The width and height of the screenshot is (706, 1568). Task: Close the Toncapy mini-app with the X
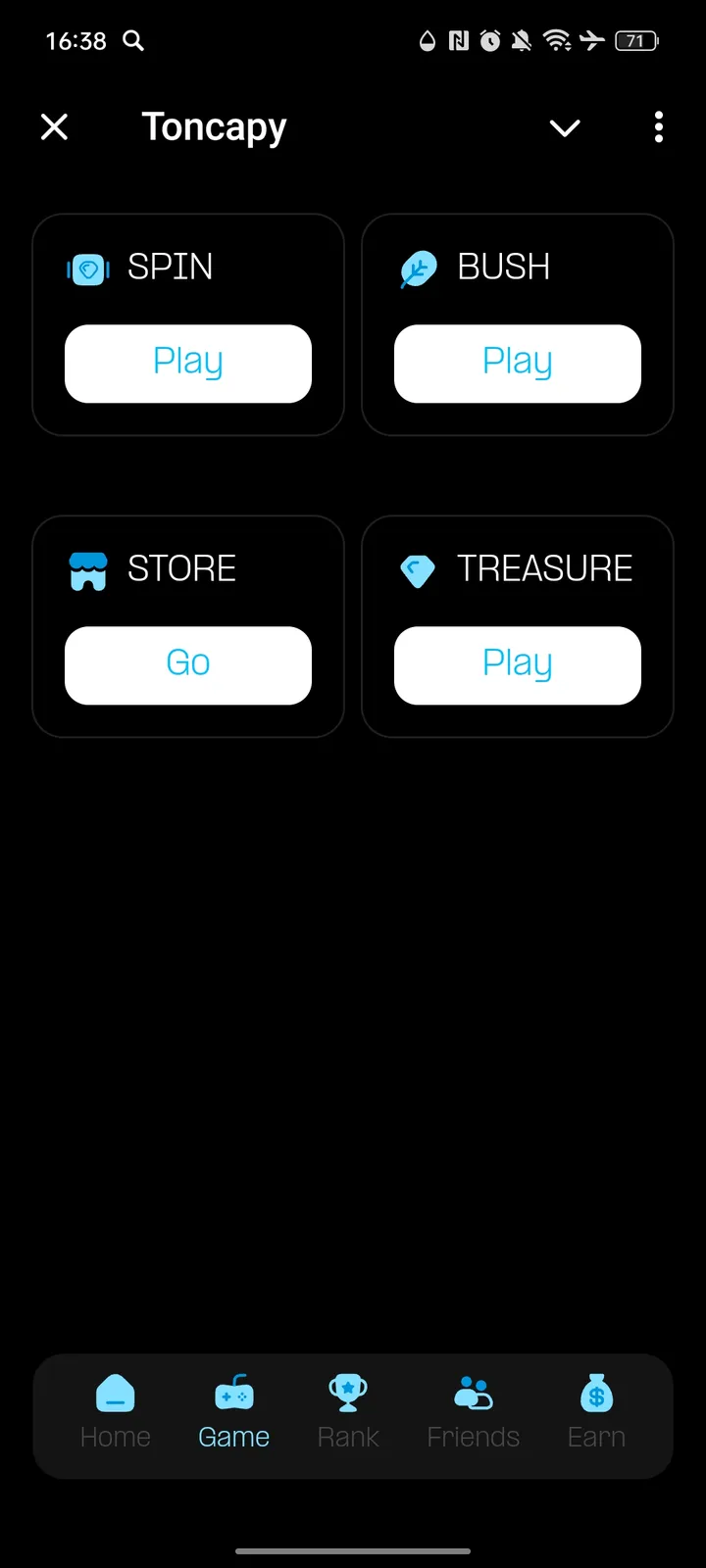(54, 126)
